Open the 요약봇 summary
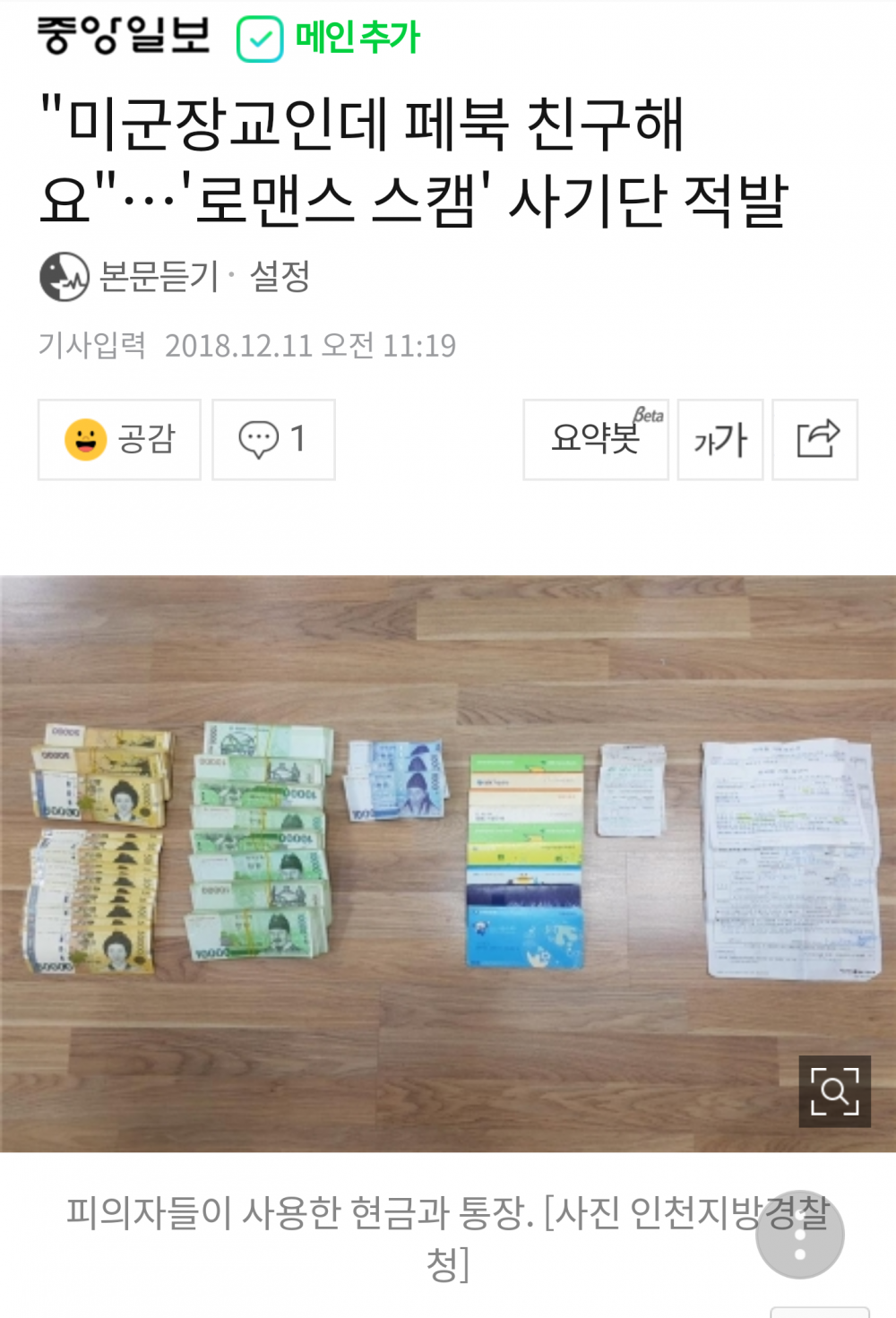Screen dimensions: 896x1318 (x=596, y=440)
